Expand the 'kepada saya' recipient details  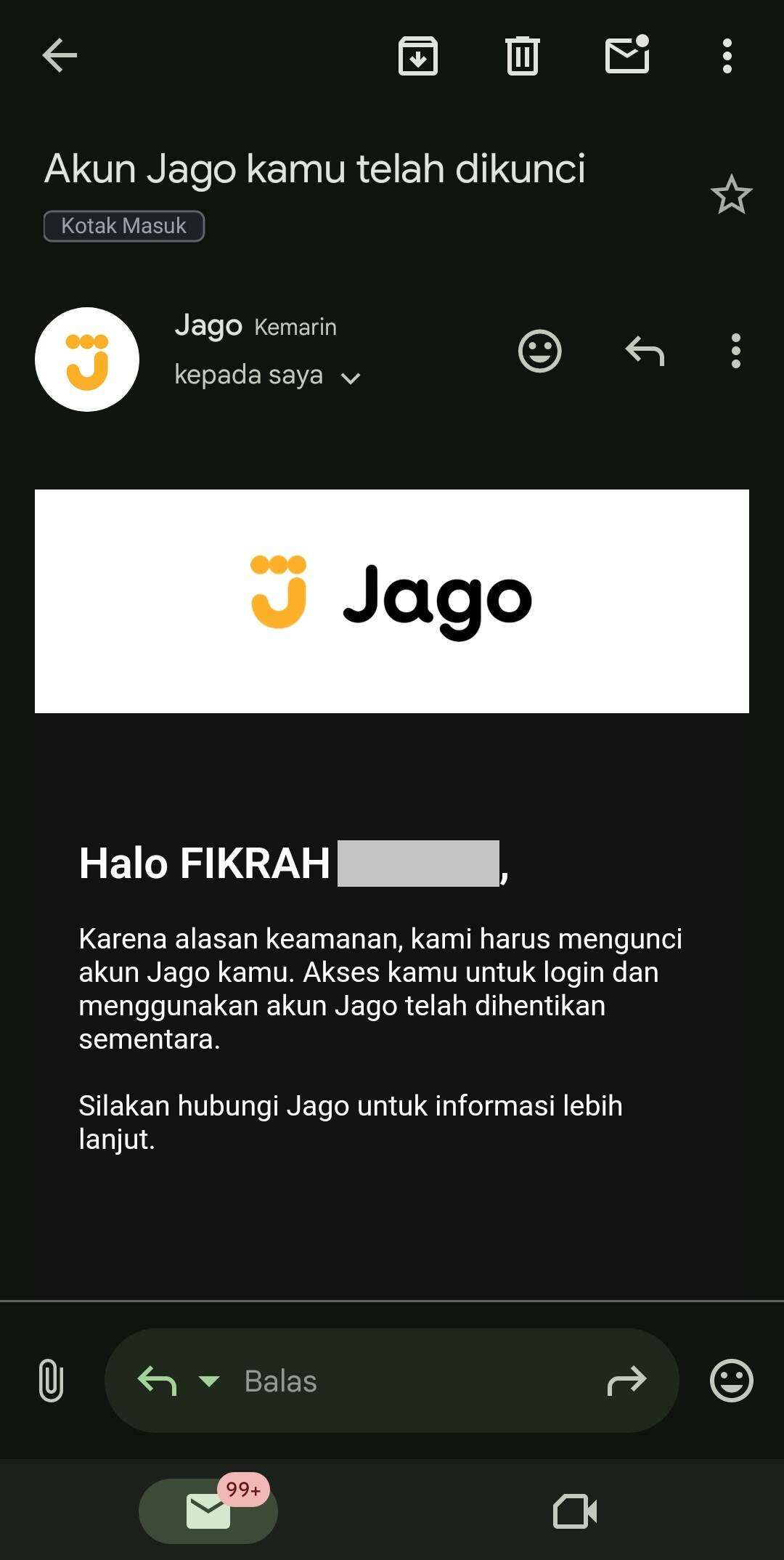(x=267, y=375)
